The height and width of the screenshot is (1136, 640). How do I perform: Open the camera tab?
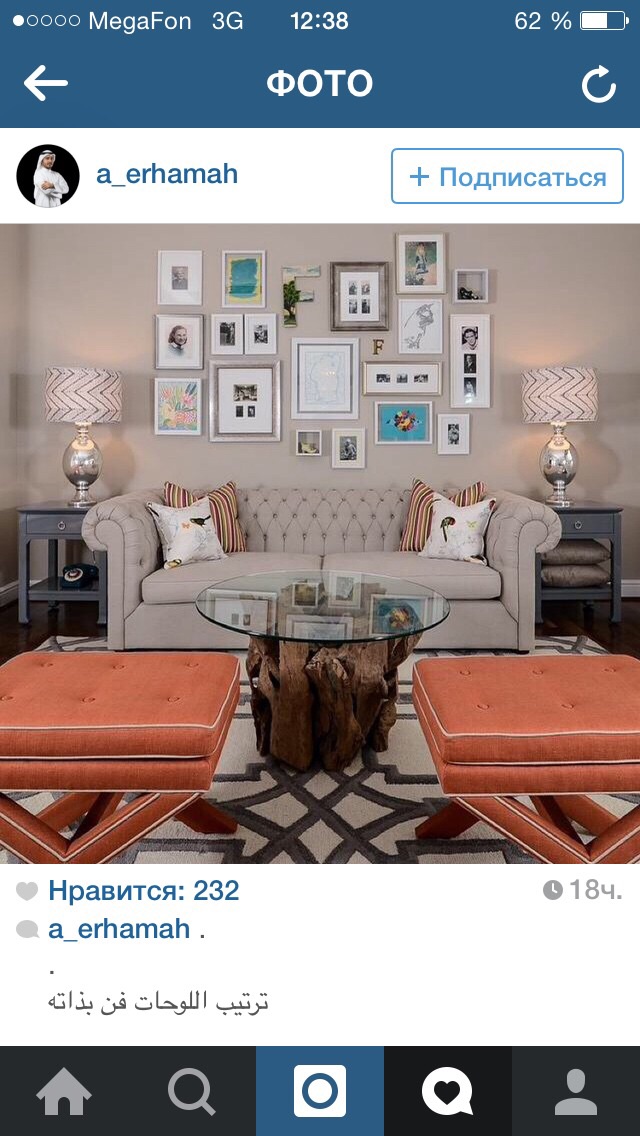point(320,1091)
